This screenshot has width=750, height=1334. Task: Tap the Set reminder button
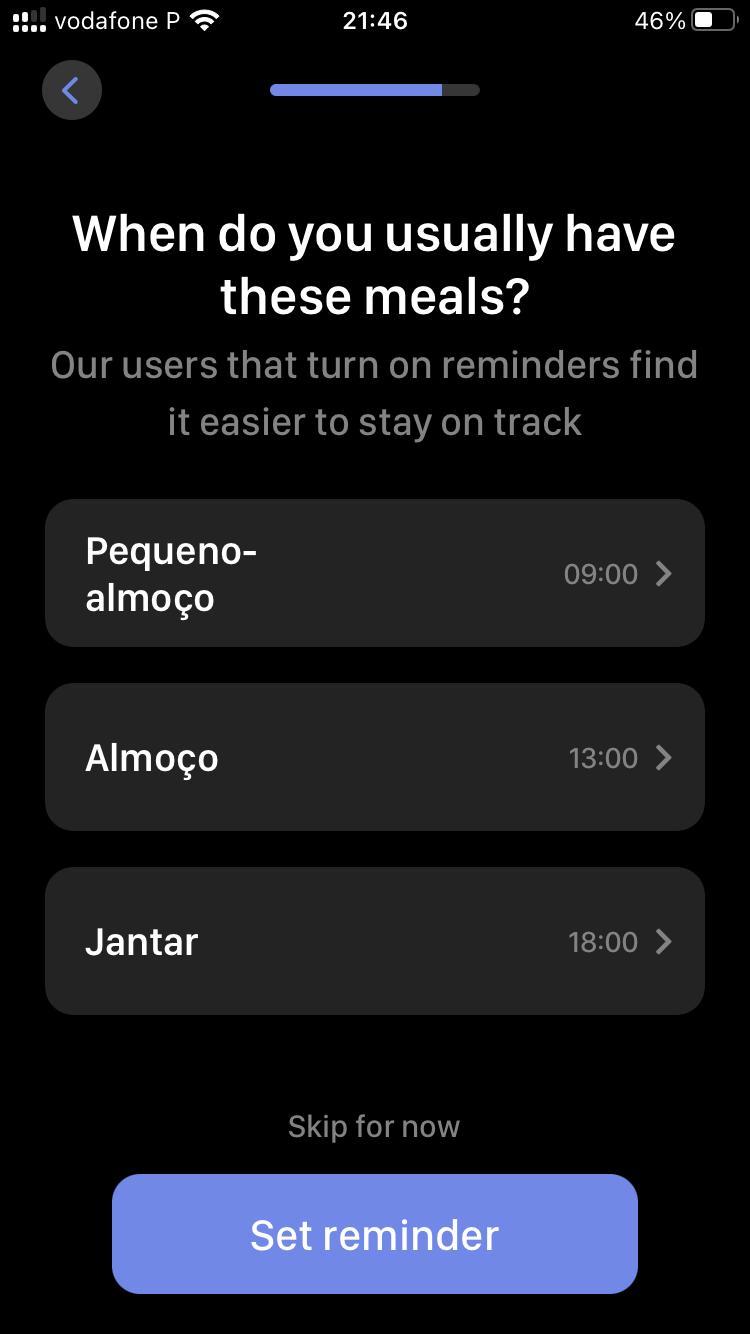click(x=375, y=1235)
